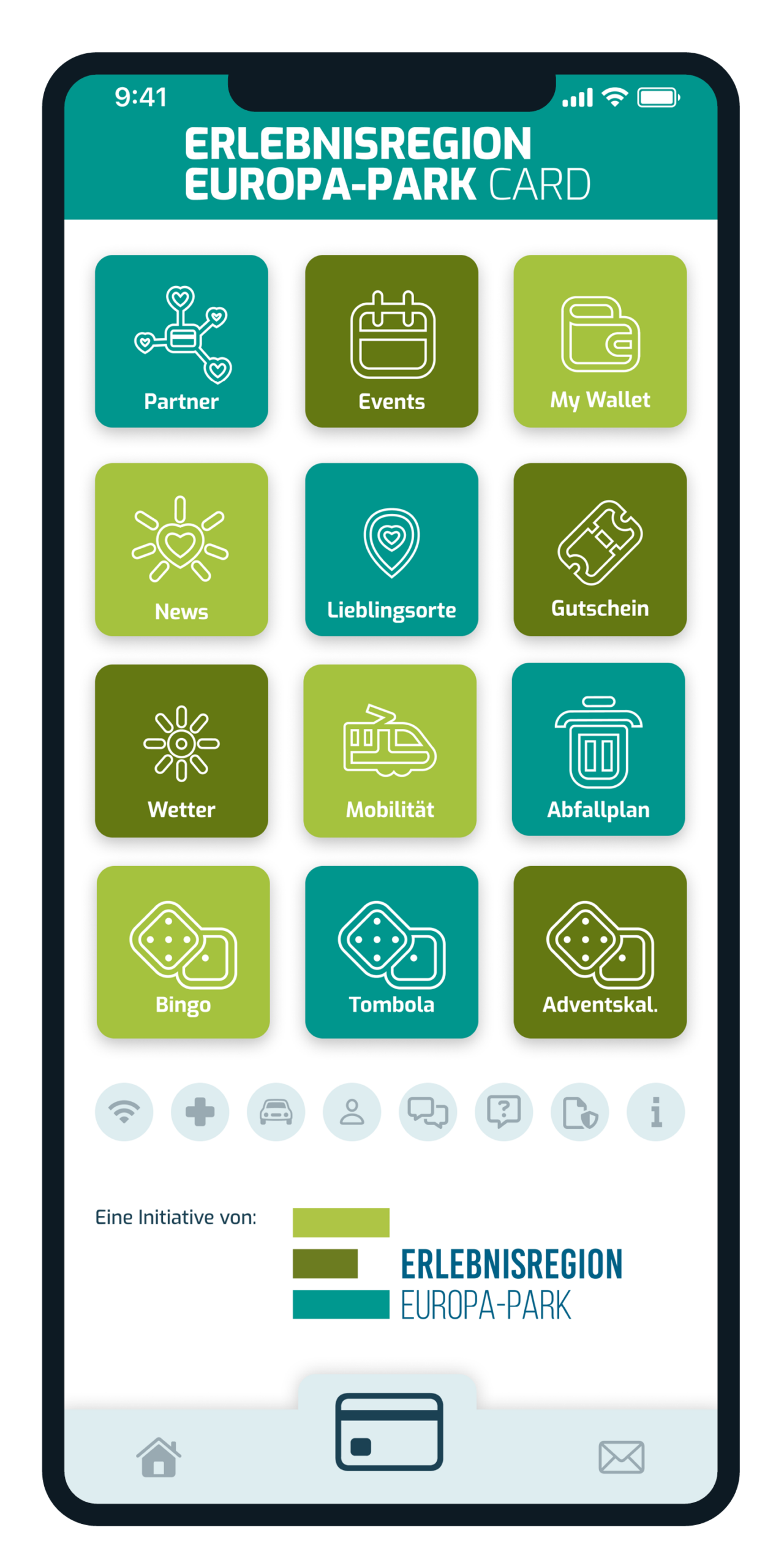Open the user profile icon

(352, 1112)
